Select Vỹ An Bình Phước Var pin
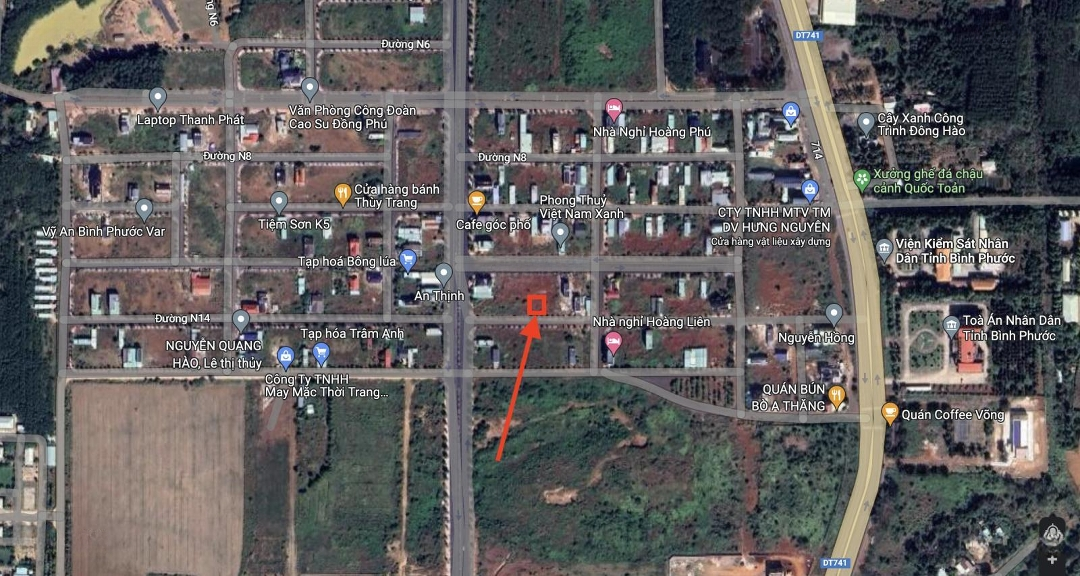 click(x=144, y=209)
